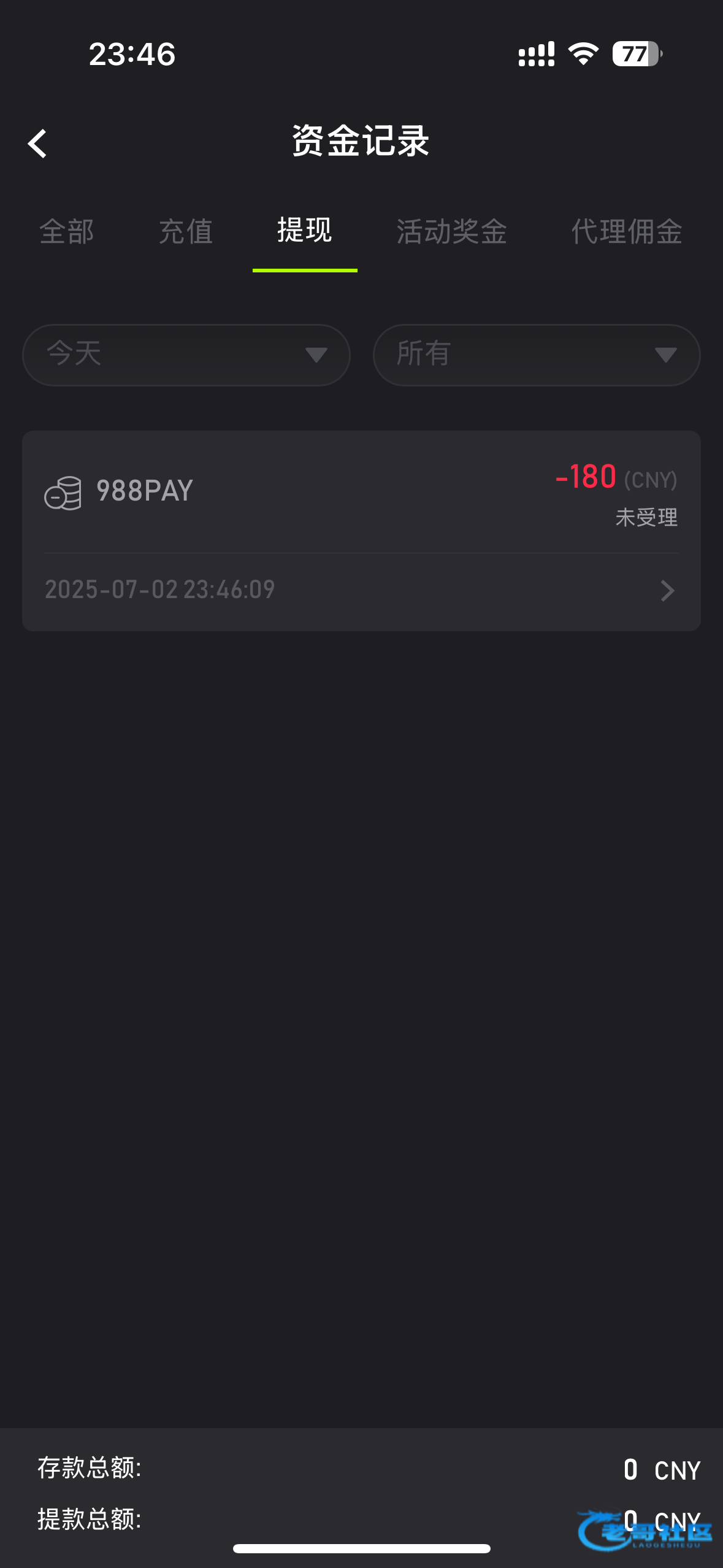Open the 988PAY -180 withdrawal record
Image resolution: width=723 pixels, height=1568 pixels.
(361, 531)
